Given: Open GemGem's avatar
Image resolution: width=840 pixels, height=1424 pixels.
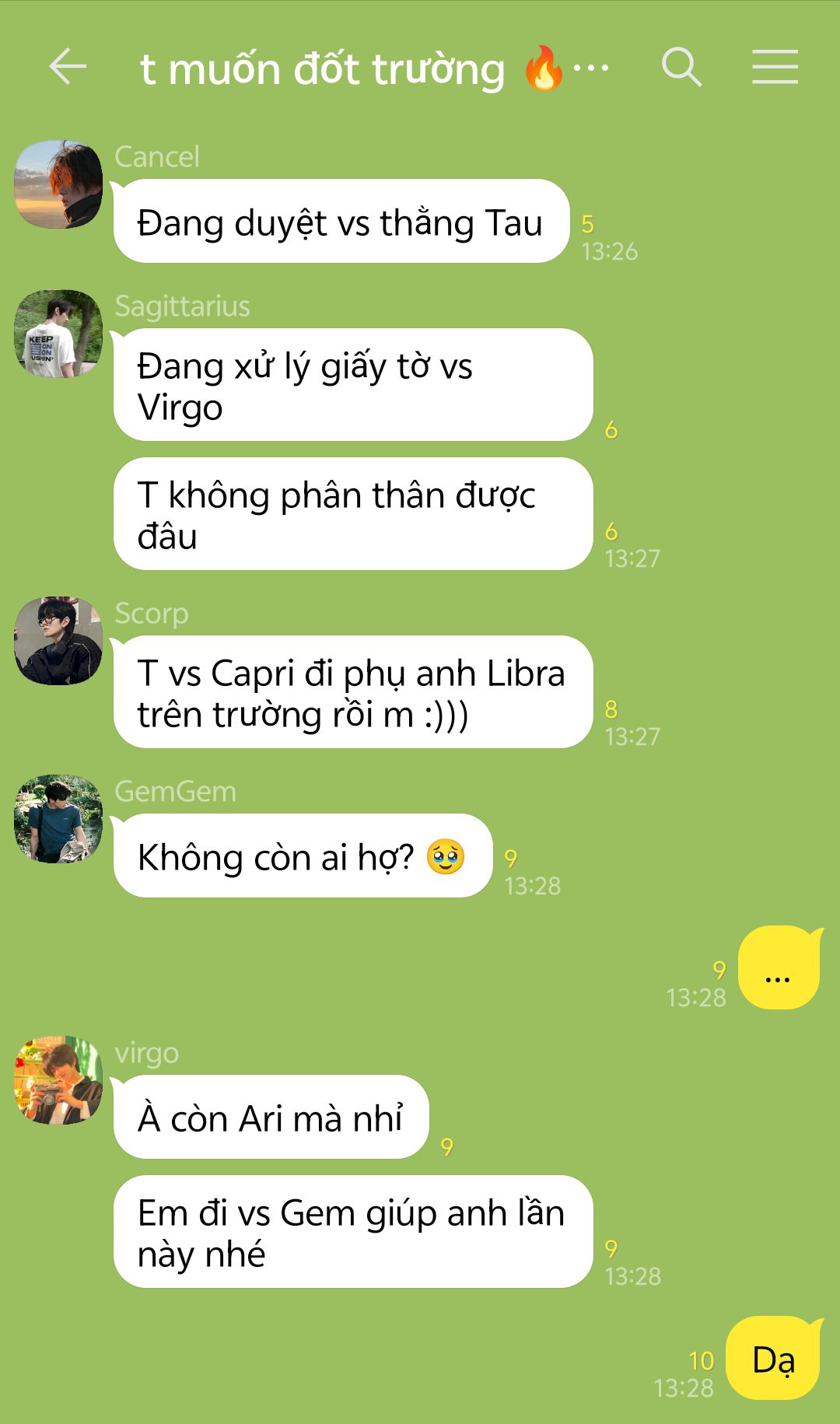Looking at the screenshot, I should click(x=58, y=819).
